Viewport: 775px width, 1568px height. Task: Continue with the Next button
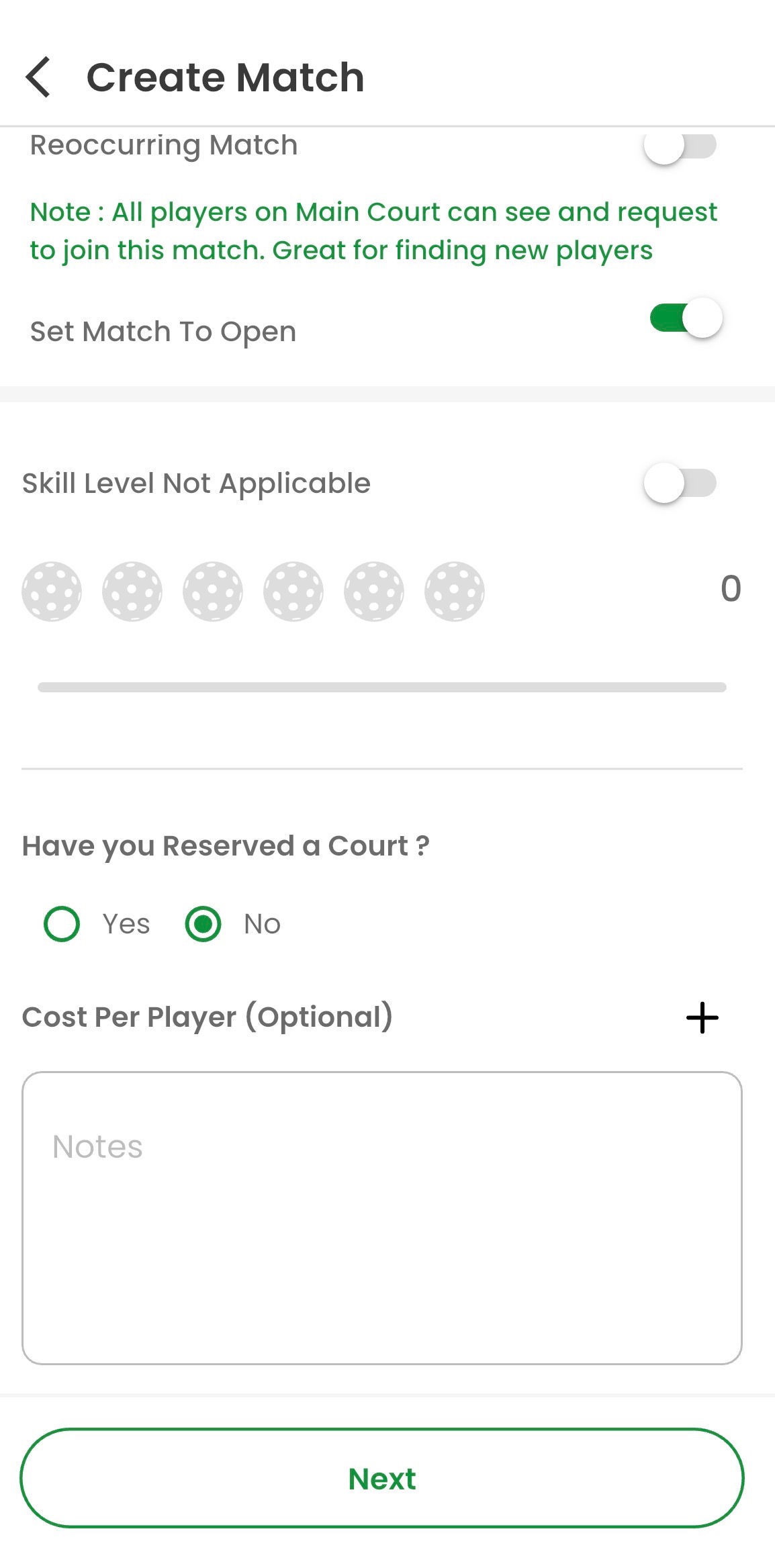[x=381, y=1478]
